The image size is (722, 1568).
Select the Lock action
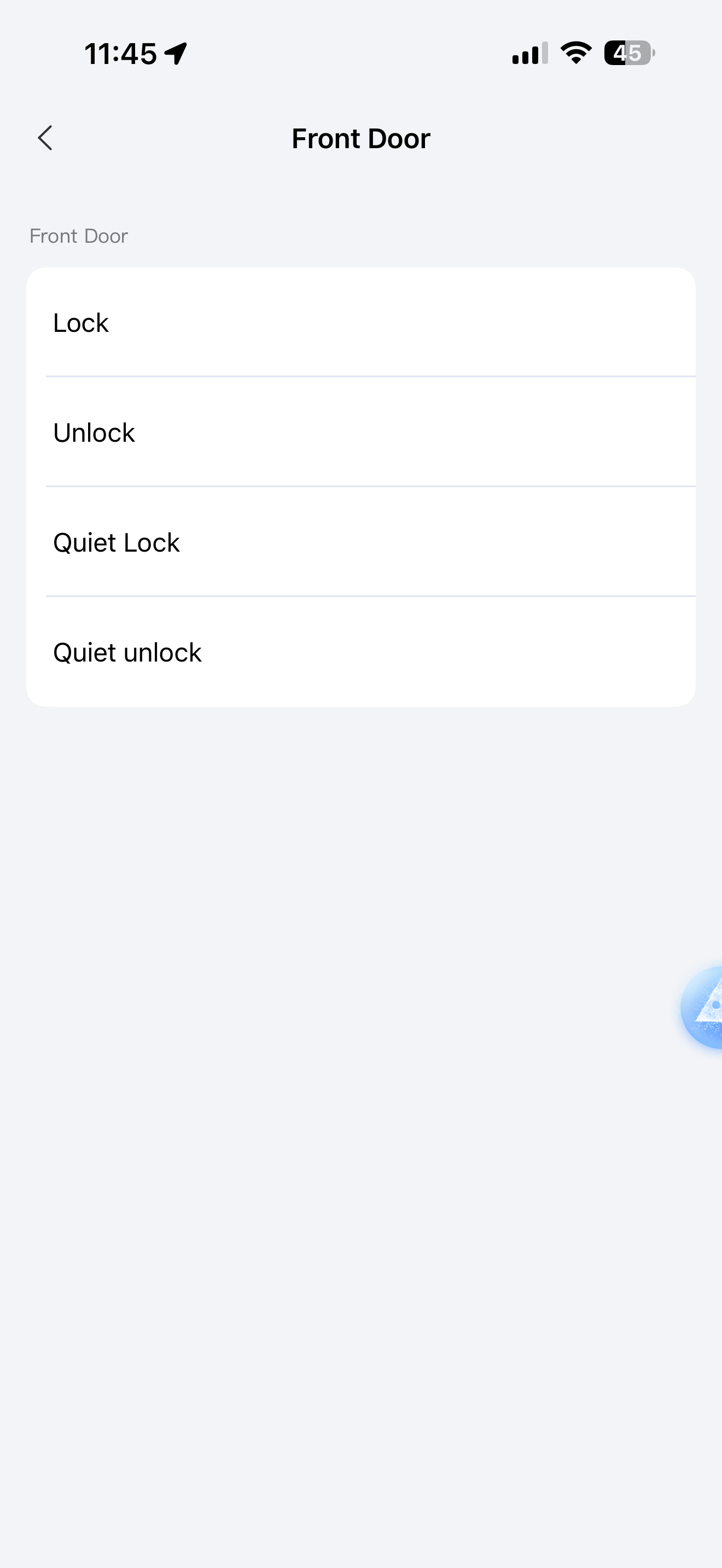click(x=360, y=323)
